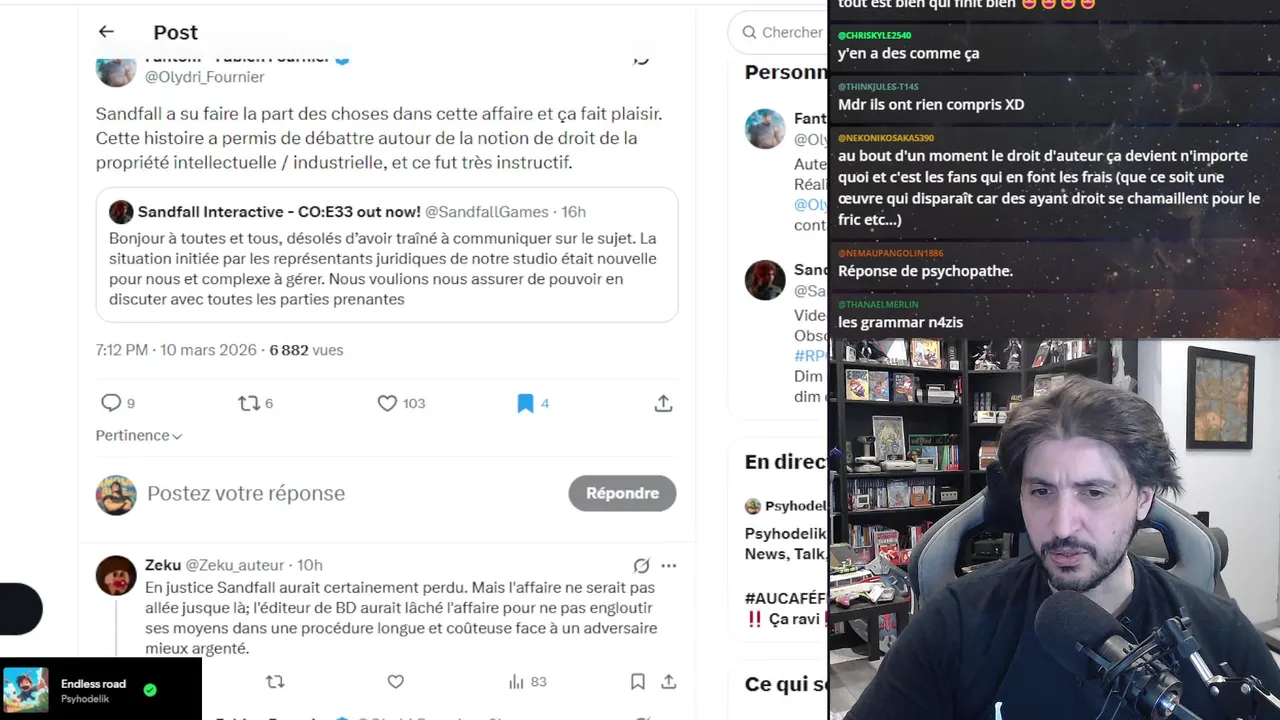Go back using the arrow beside Post

106,32
